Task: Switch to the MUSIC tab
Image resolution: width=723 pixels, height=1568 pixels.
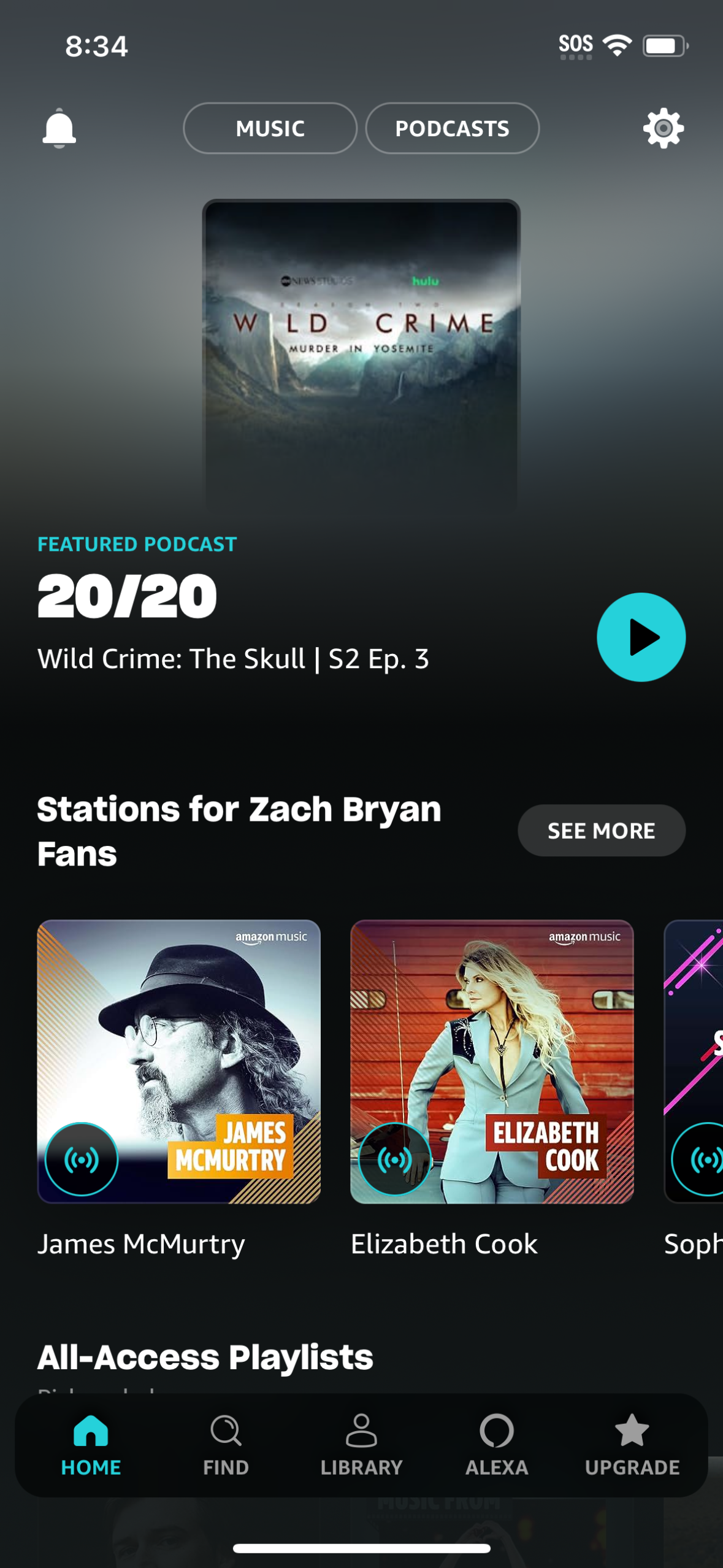Action: (x=270, y=128)
